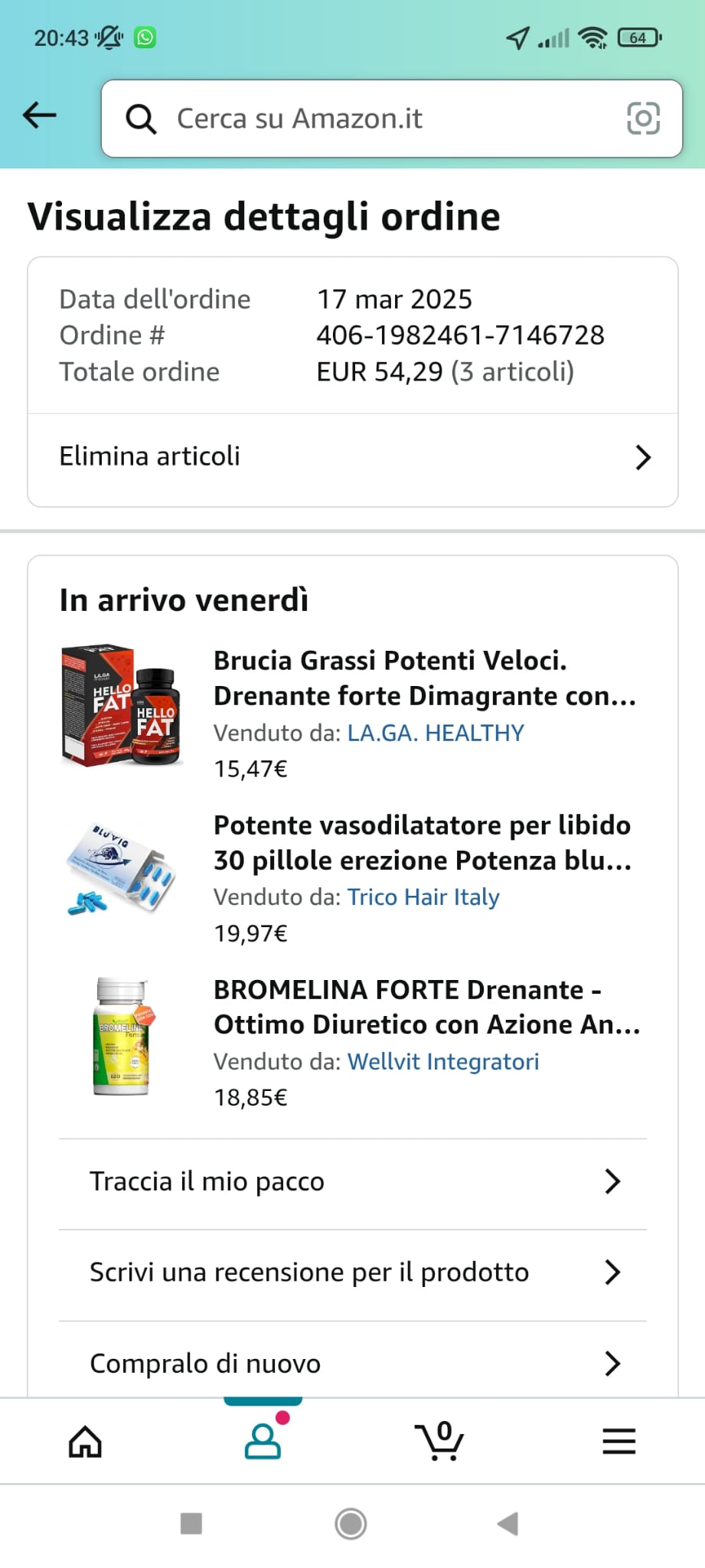Choose Scrivi una recensione per il prodotto

[352, 1272]
